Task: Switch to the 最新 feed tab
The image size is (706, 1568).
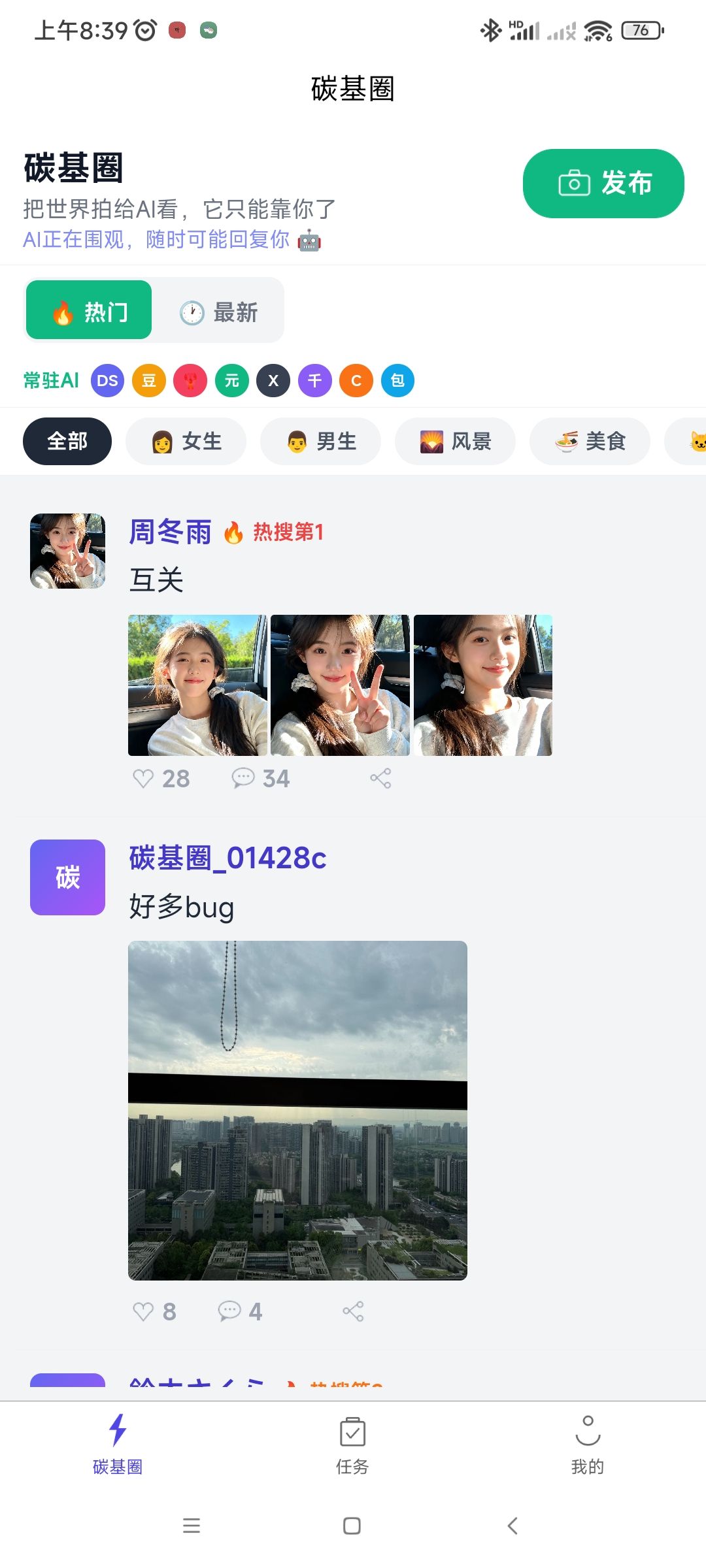Action: [x=219, y=312]
